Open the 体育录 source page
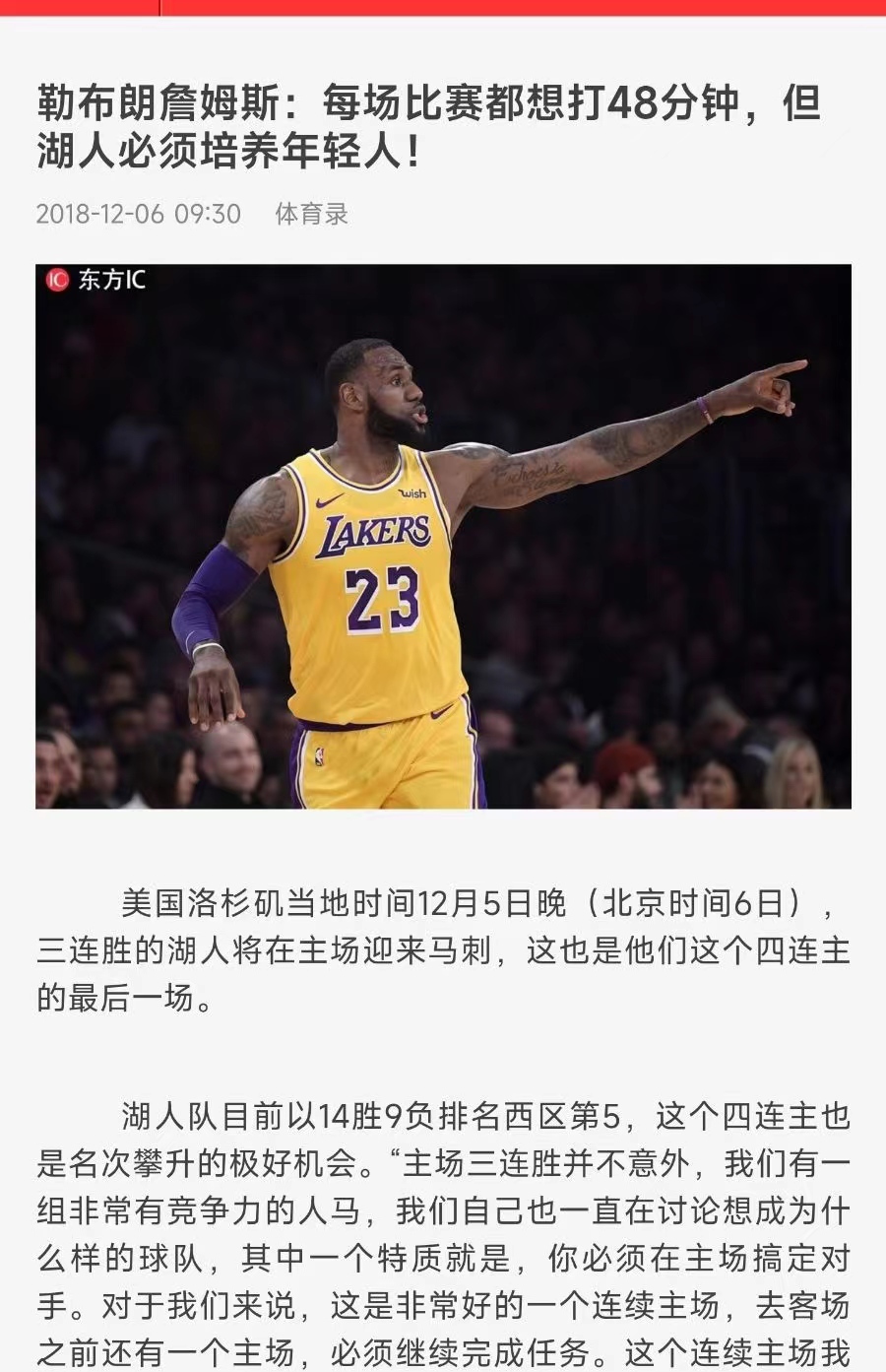 [311, 214]
